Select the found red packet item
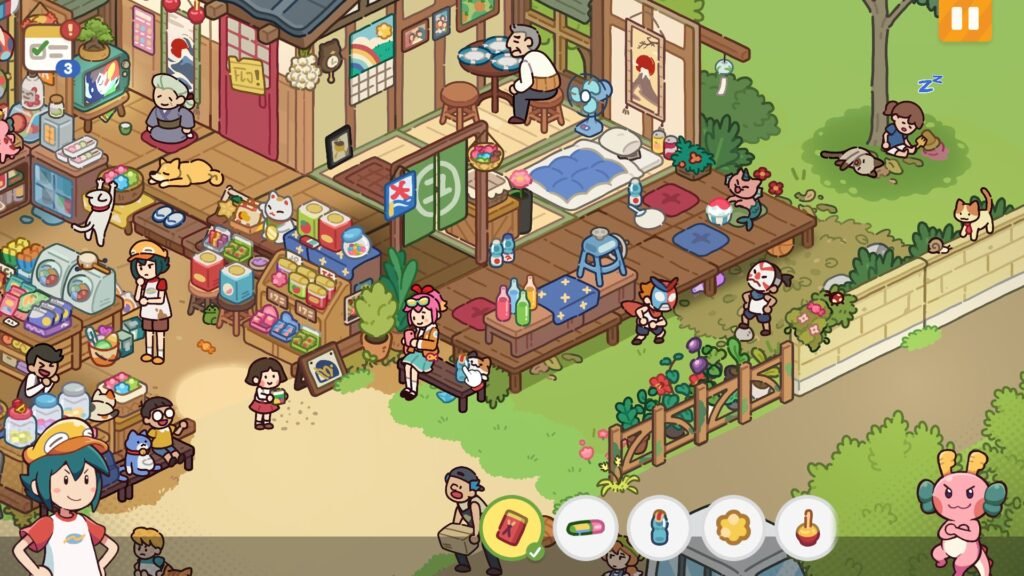This screenshot has width=1024, height=576. [x=512, y=527]
